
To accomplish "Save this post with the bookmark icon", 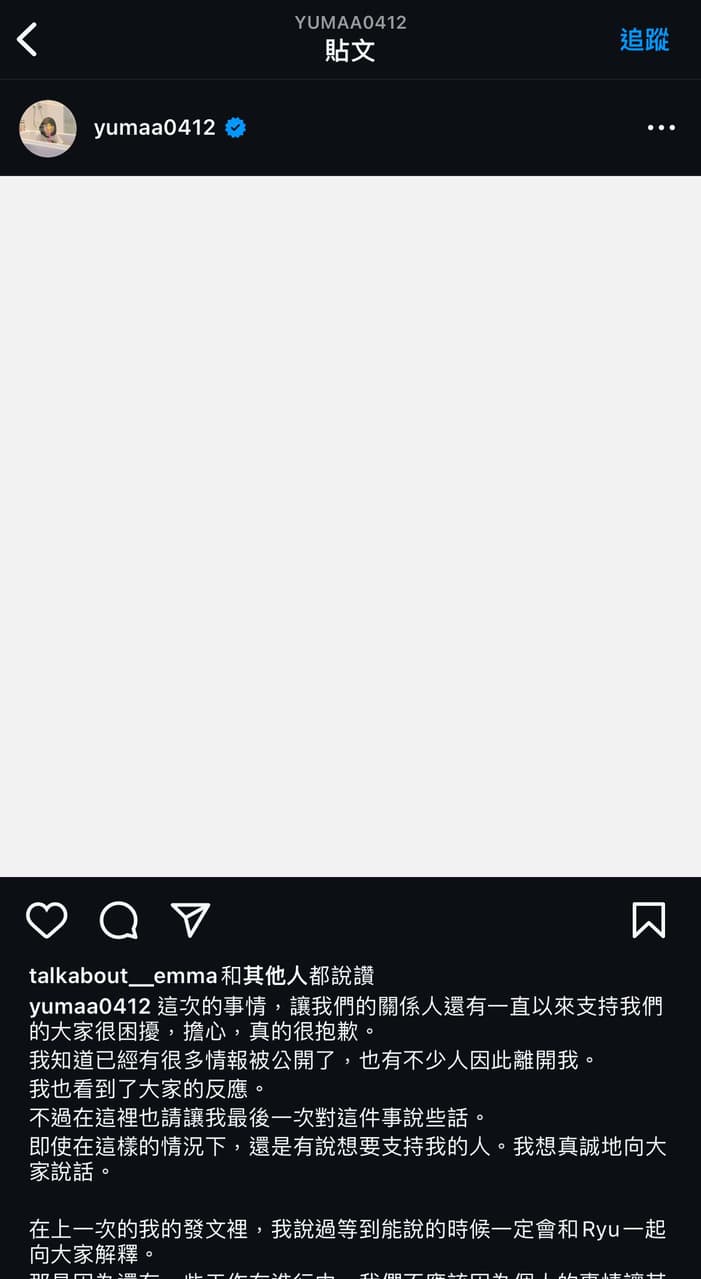I will 648,920.
